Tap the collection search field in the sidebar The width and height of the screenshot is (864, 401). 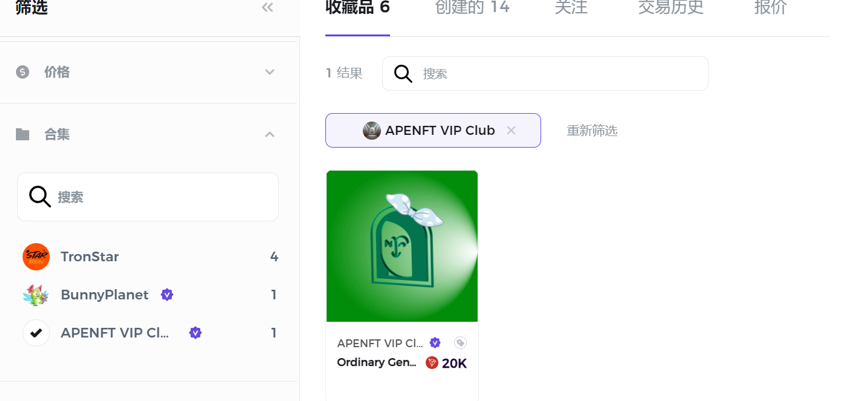pos(148,197)
